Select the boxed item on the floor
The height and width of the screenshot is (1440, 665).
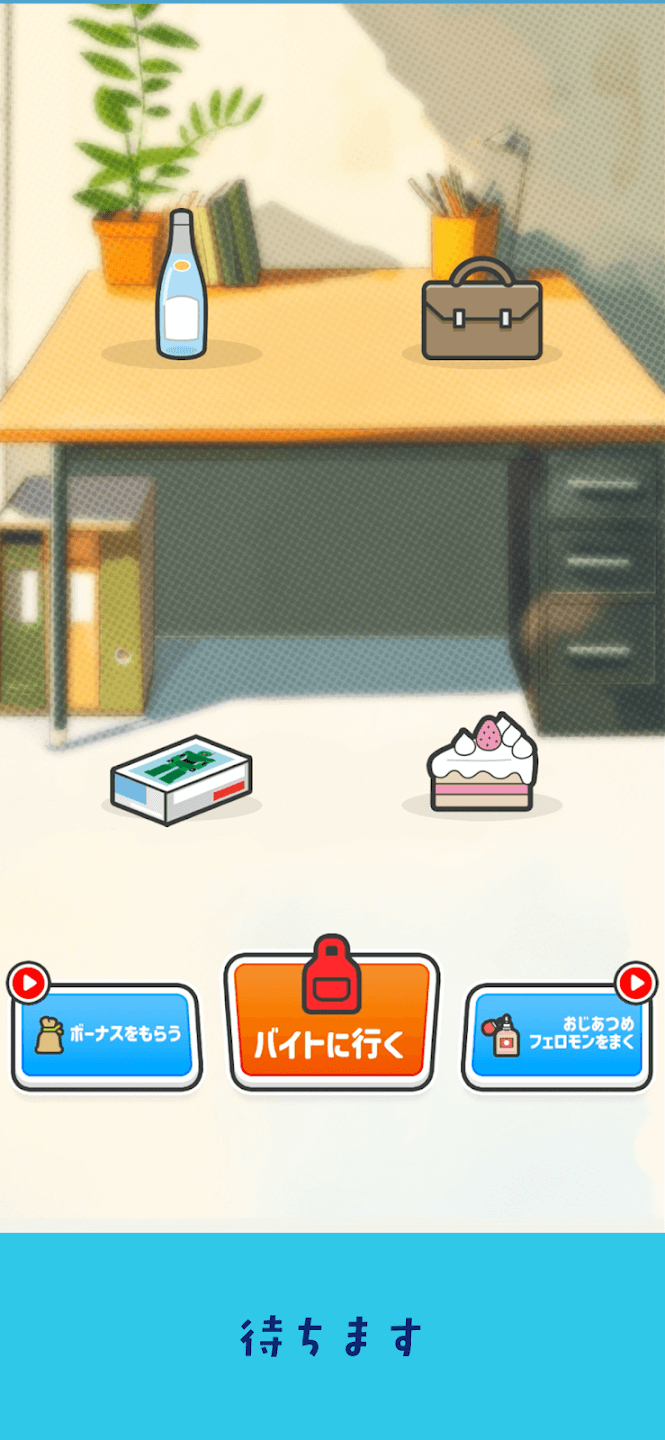[x=181, y=780]
